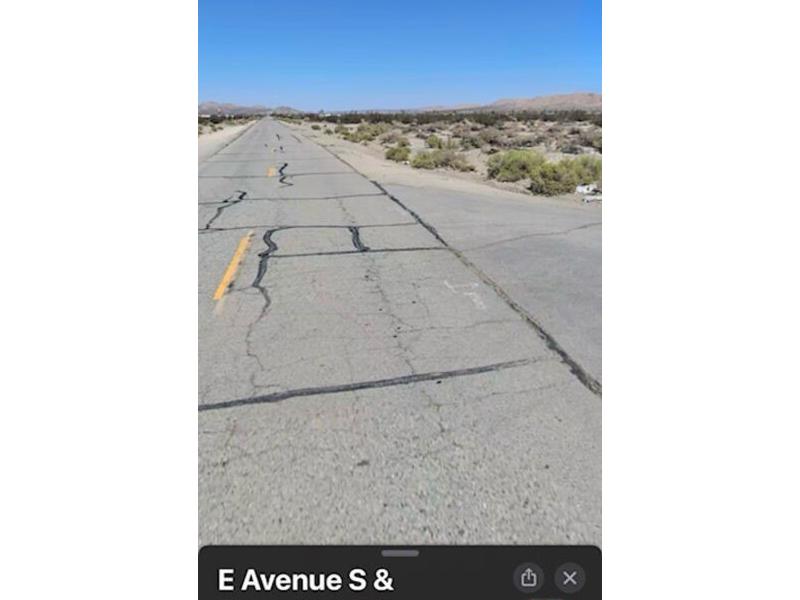The height and width of the screenshot is (600, 800).
Task: Share the E Avenue S location
Action: coord(528,577)
